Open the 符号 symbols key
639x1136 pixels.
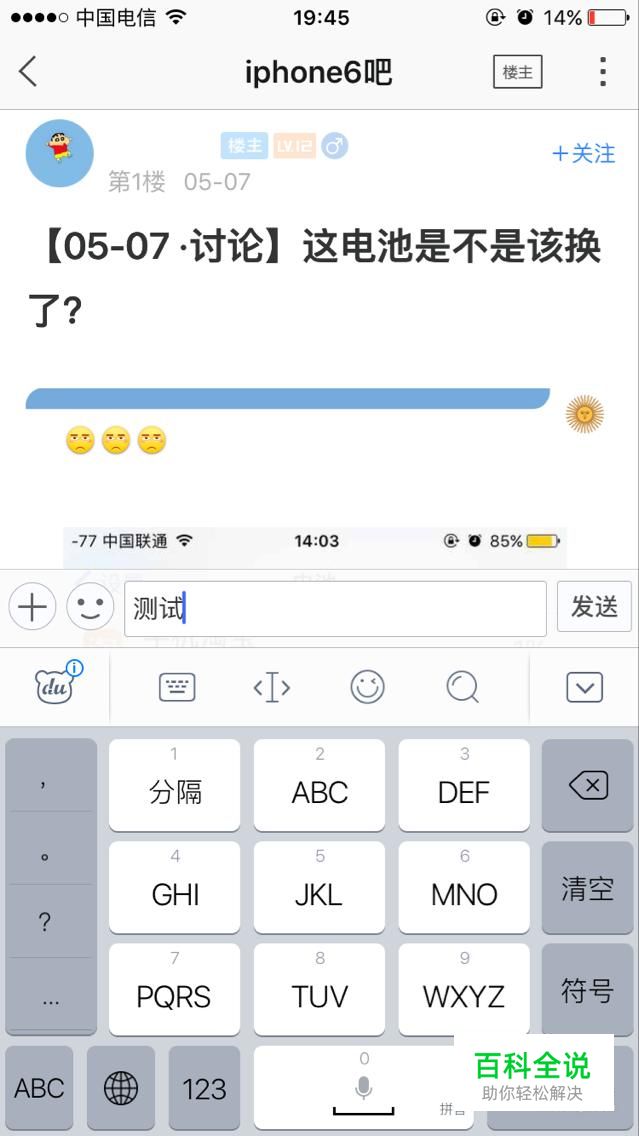[588, 990]
